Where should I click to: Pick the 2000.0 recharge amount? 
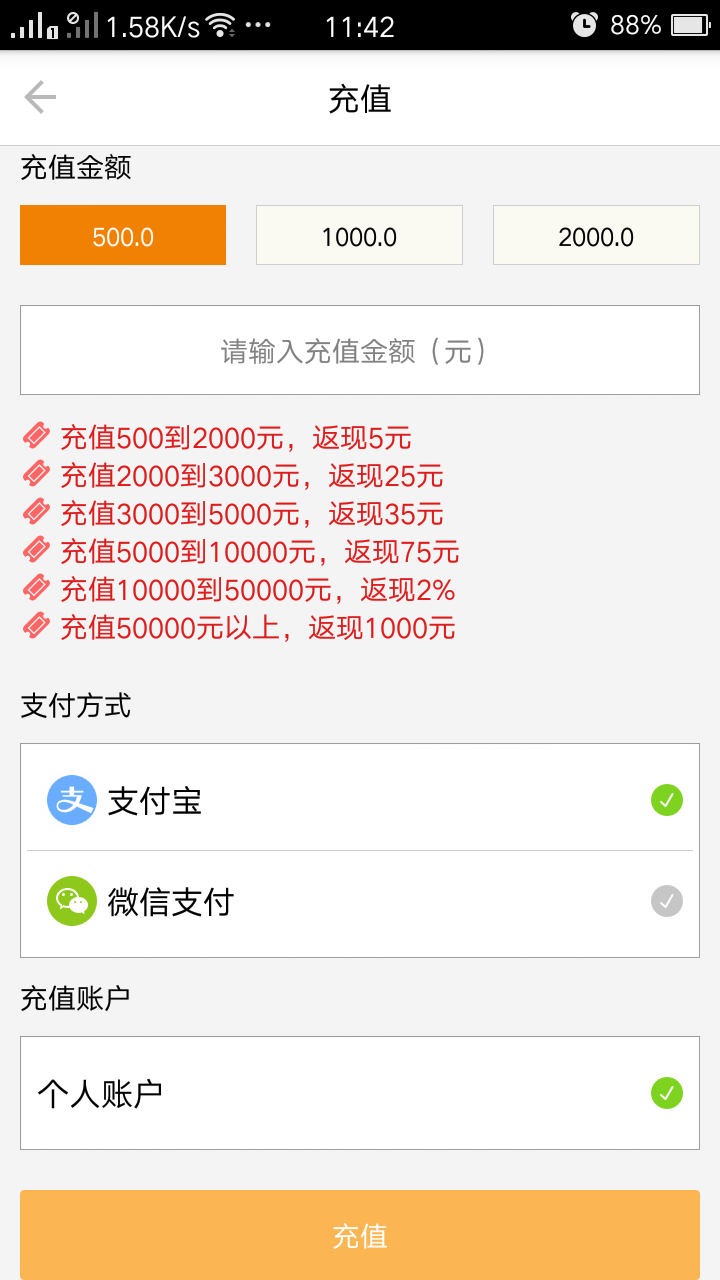596,236
